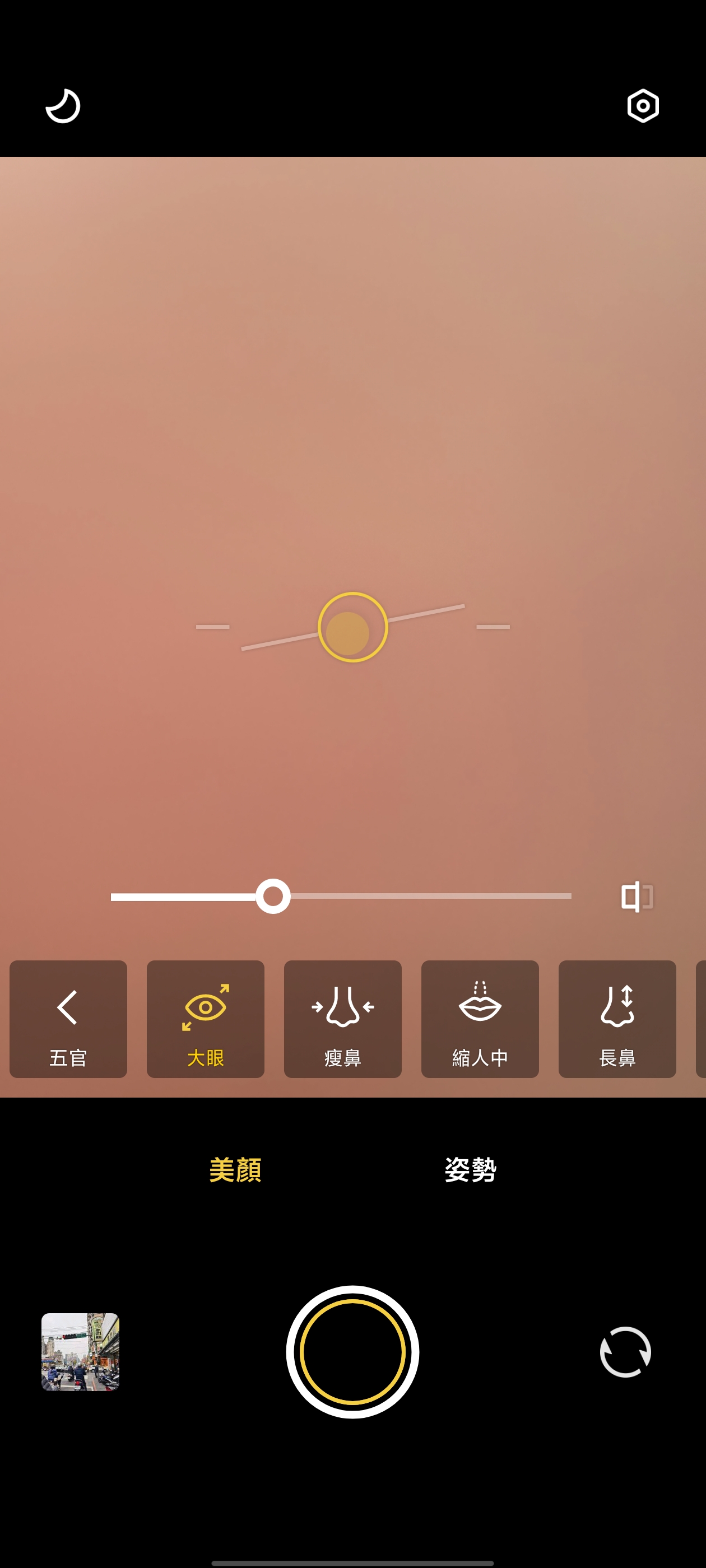The height and width of the screenshot is (1568, 706).
Task: Switch to the 美顏 tab
Action: point(235,1169)
